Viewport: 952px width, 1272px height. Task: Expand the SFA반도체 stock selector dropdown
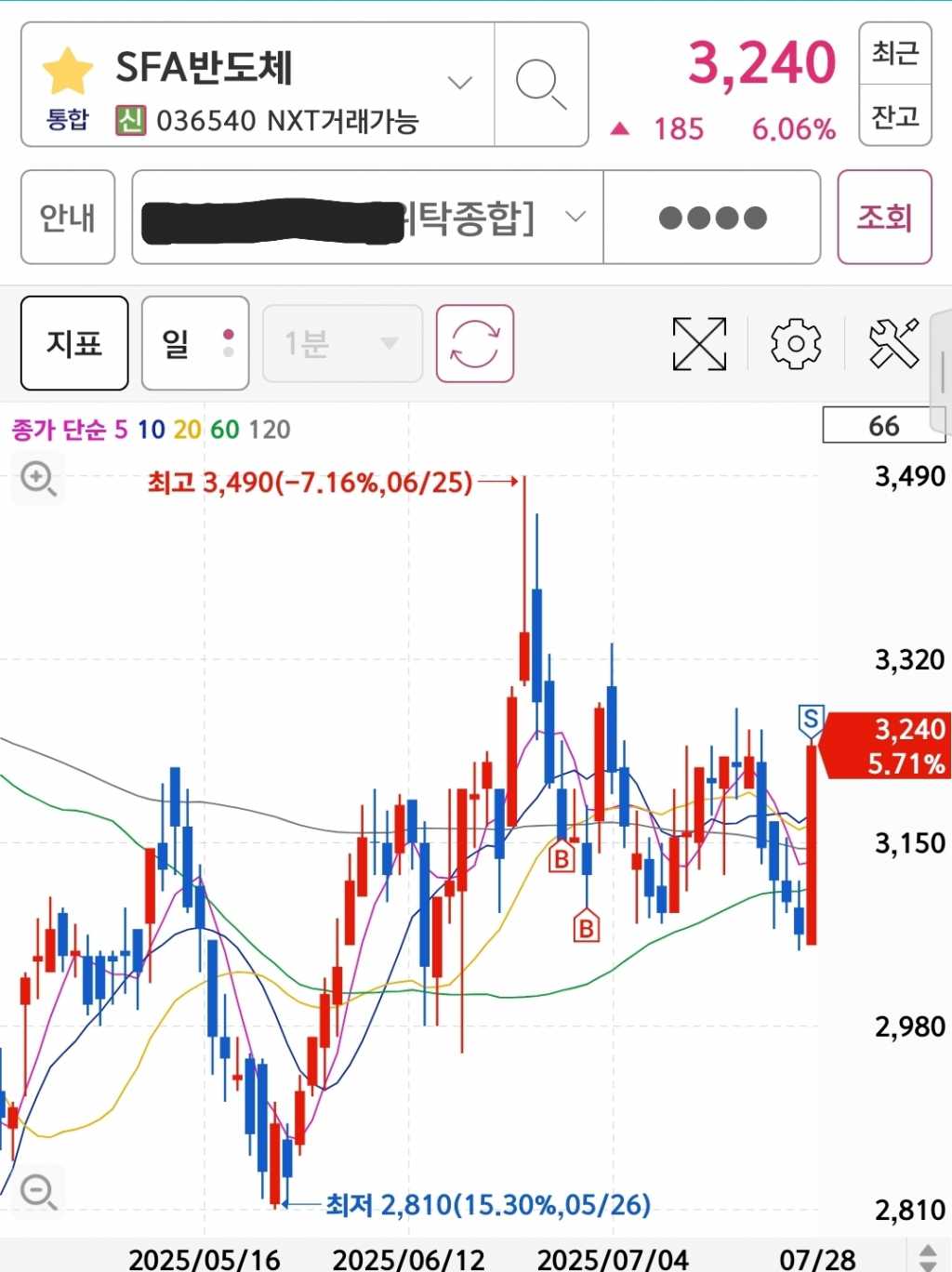459,84
